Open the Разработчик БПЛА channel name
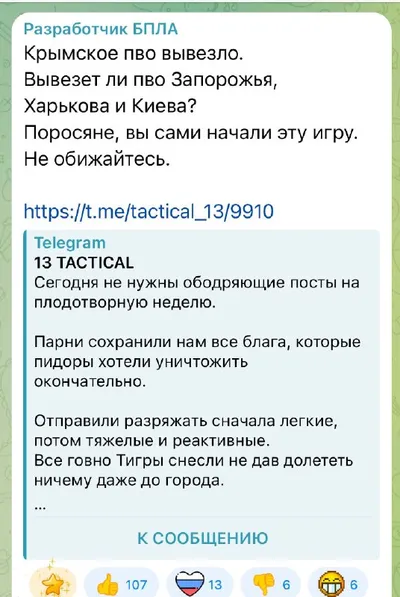400x597 pixels. coord(100,30)
